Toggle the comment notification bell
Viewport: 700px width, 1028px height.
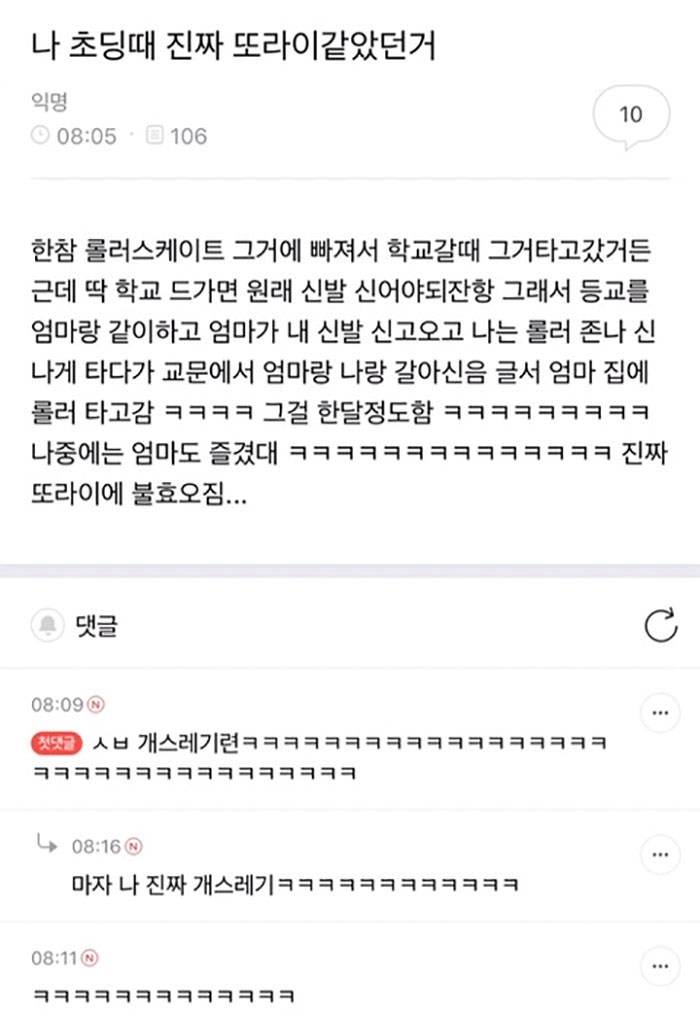[x=48, y=625]
